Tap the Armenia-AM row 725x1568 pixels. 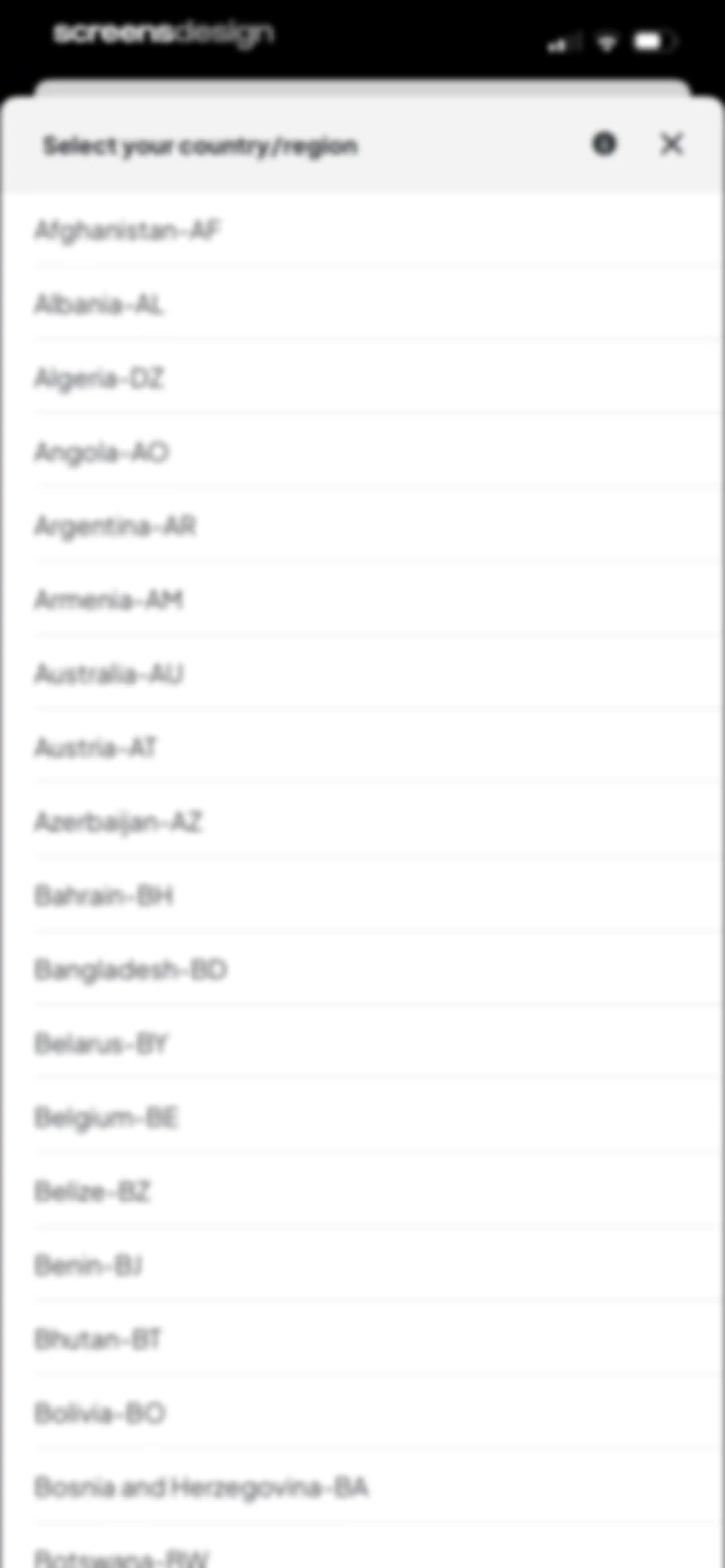[x=362, y=600]
